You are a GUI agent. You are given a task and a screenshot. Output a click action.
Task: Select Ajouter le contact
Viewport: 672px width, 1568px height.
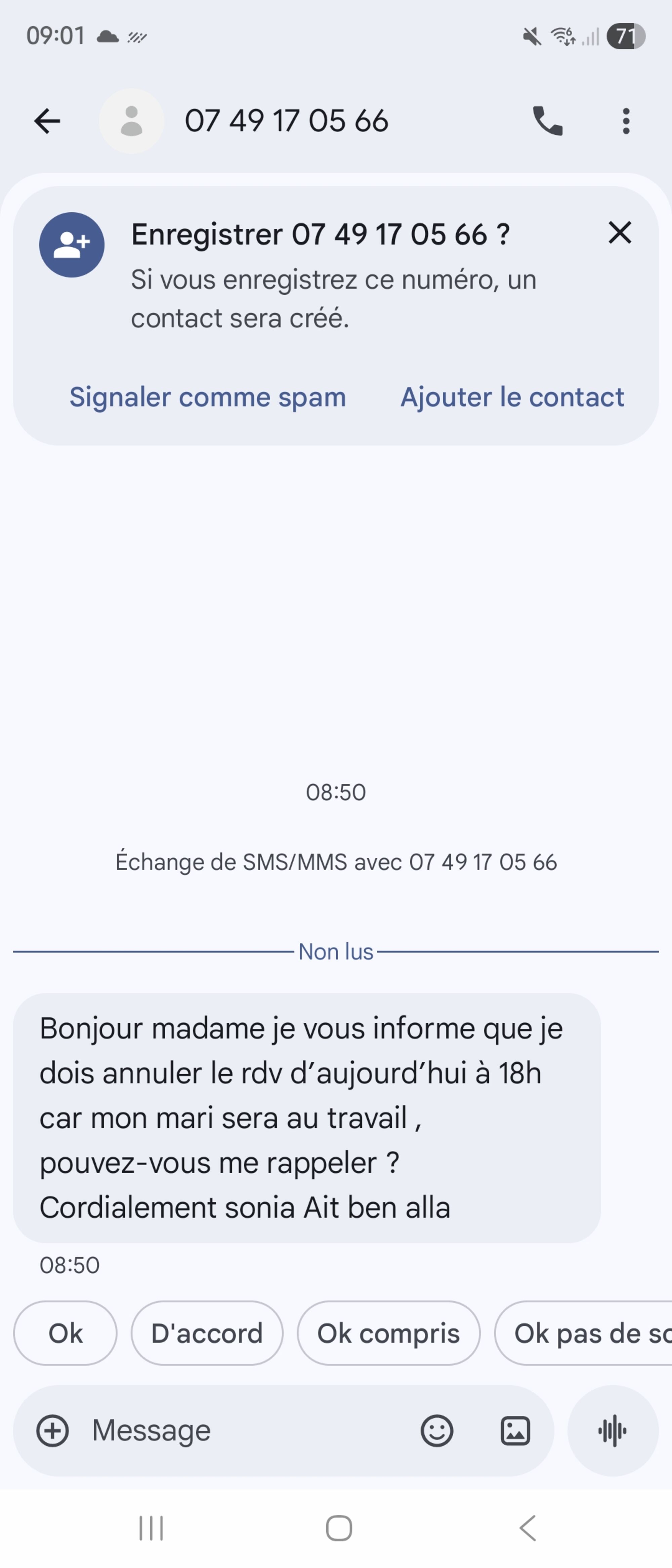(512, 397)
